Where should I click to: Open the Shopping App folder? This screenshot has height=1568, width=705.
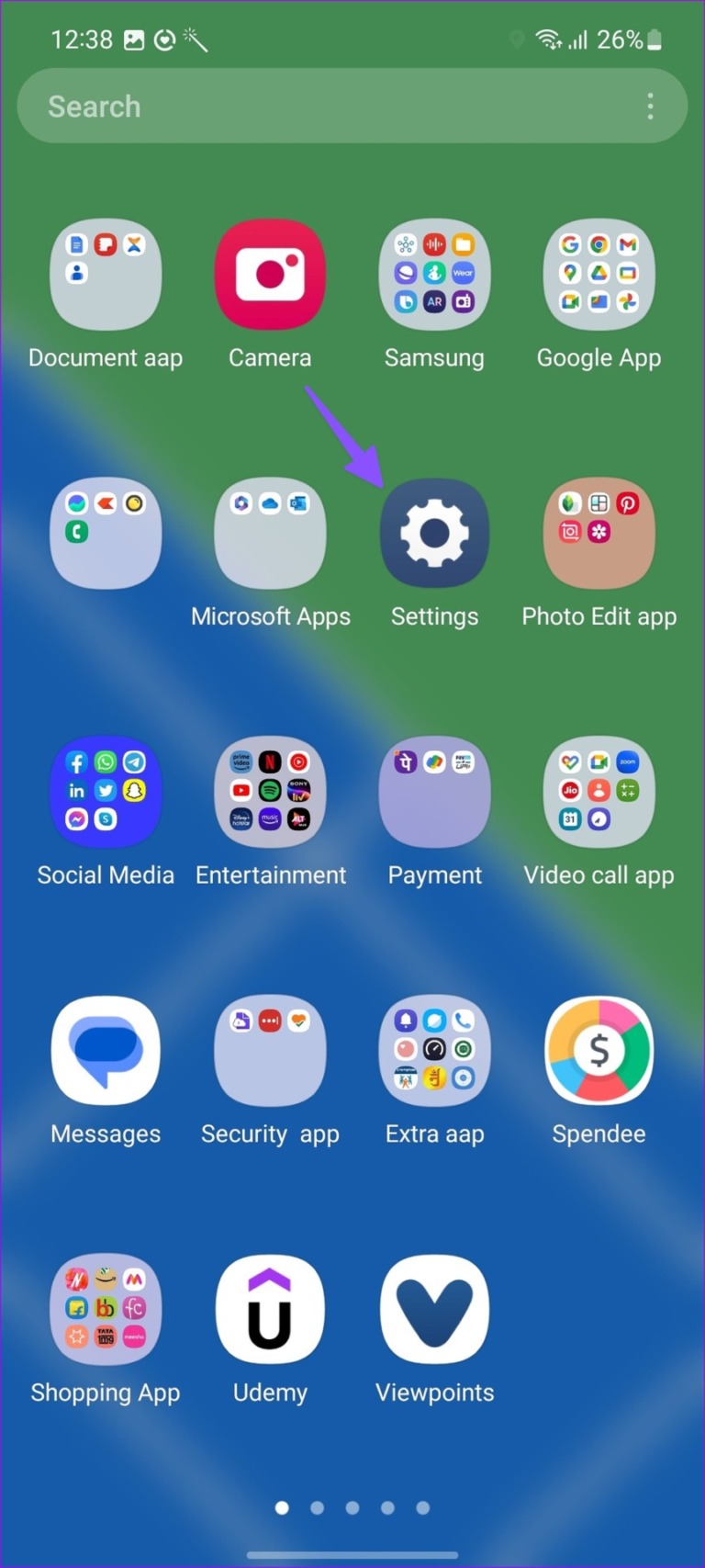point(106,1310)
